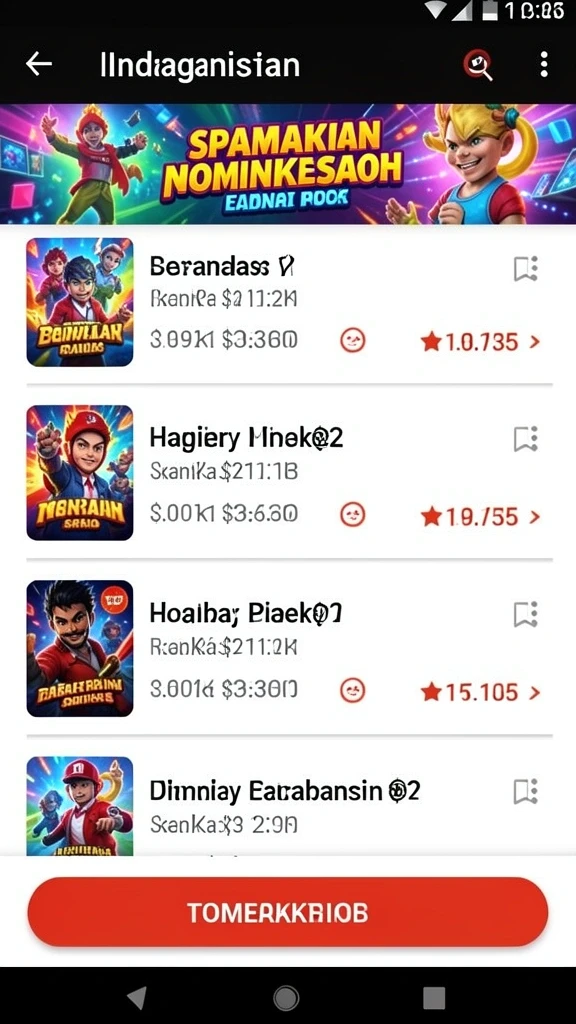The image size is (576, 1024).
Task: Go back using the top arrow
Action: click(39, 64)
